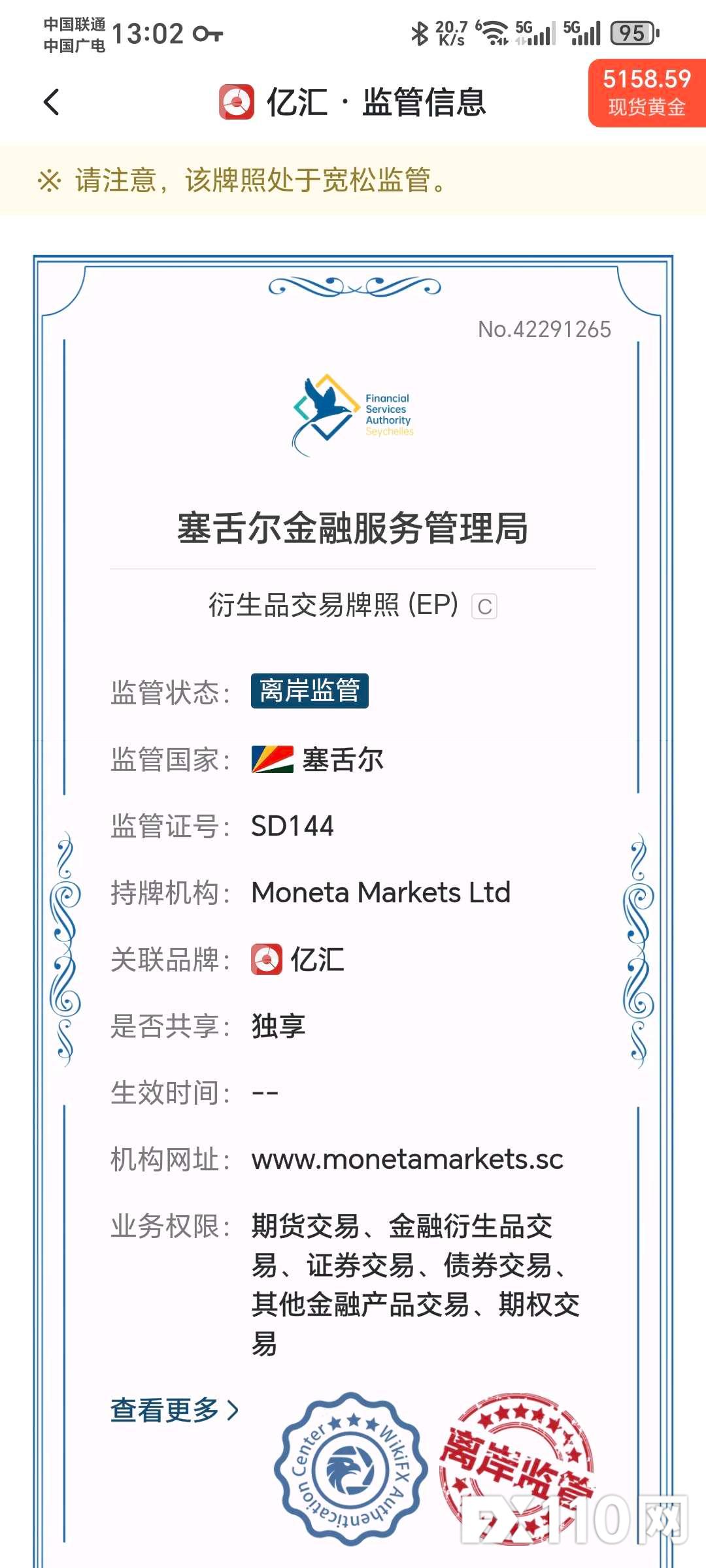Screen dimensions: 706x1568
Task: Open the www.monetamarkets.sc website link
Action: click(x=407, y=1160)
